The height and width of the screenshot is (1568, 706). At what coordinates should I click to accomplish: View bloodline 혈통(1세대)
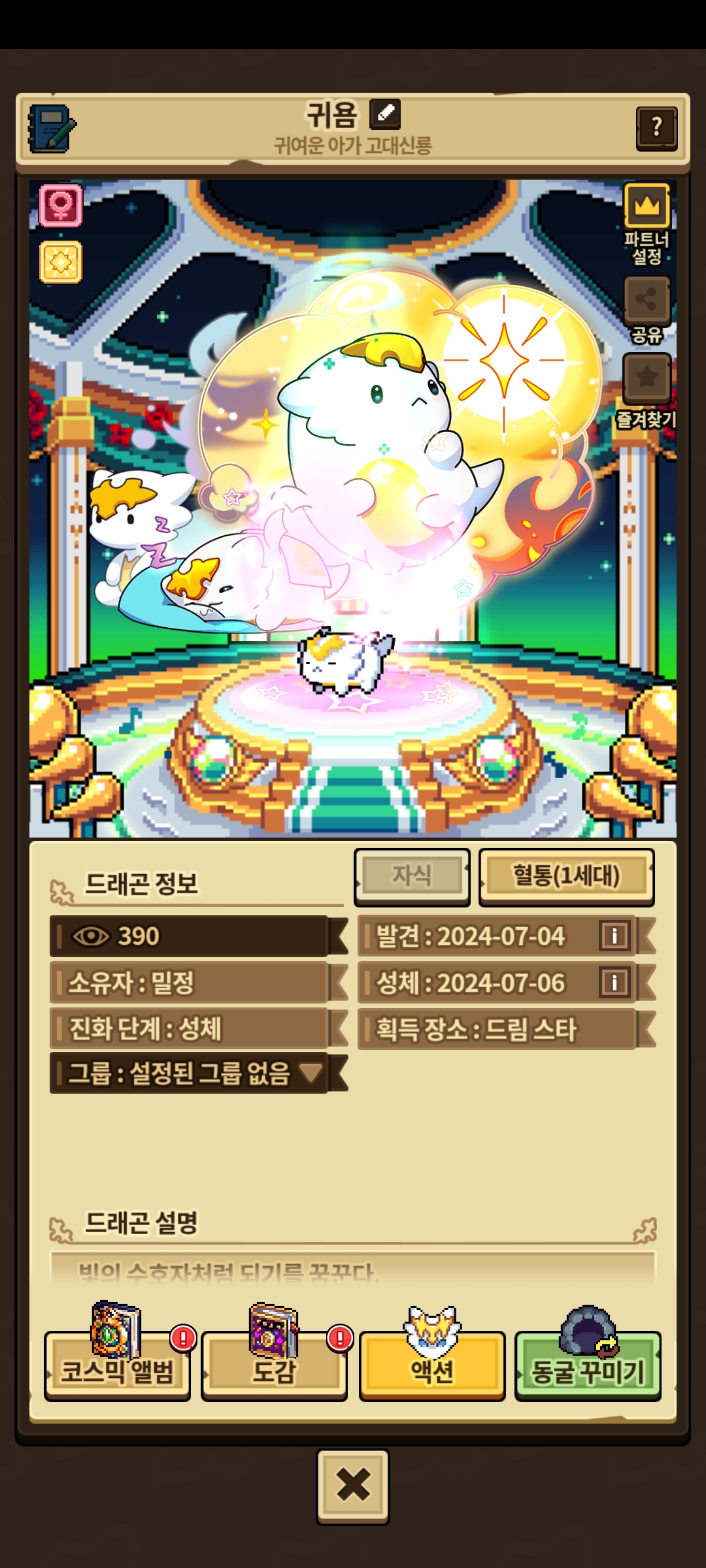point(566,875)
